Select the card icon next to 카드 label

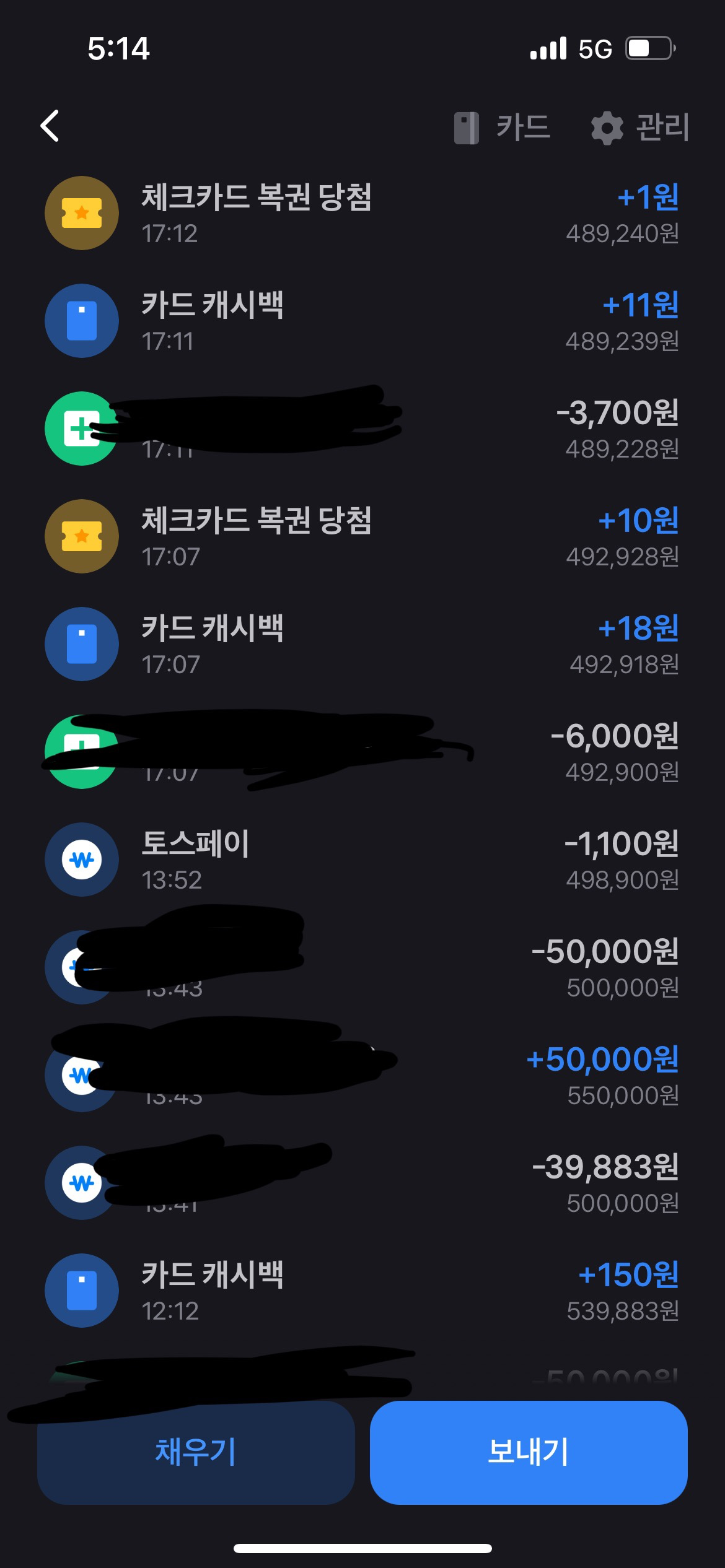[466, 126]
